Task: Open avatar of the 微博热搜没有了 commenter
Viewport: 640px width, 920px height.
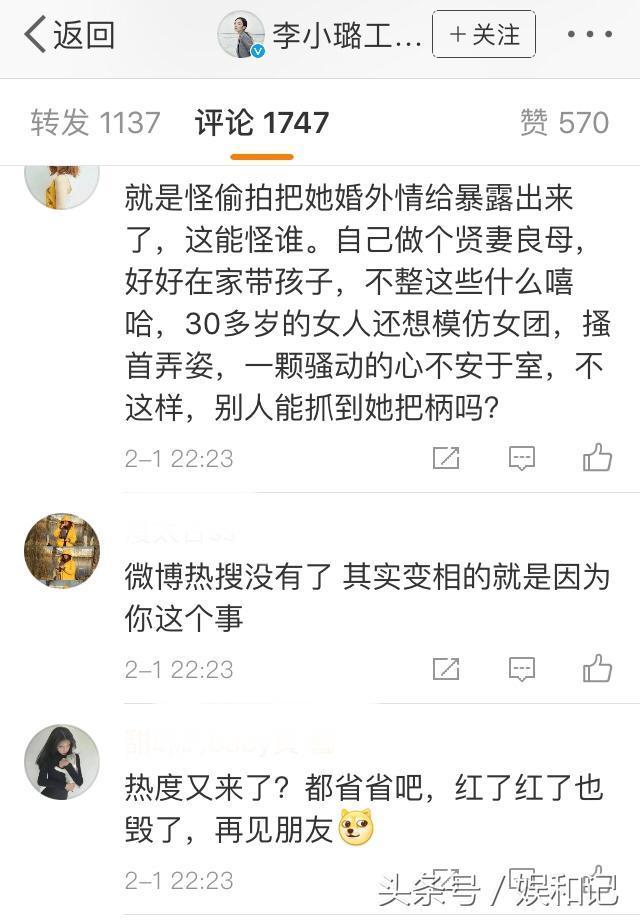Action: coord(62,551)
